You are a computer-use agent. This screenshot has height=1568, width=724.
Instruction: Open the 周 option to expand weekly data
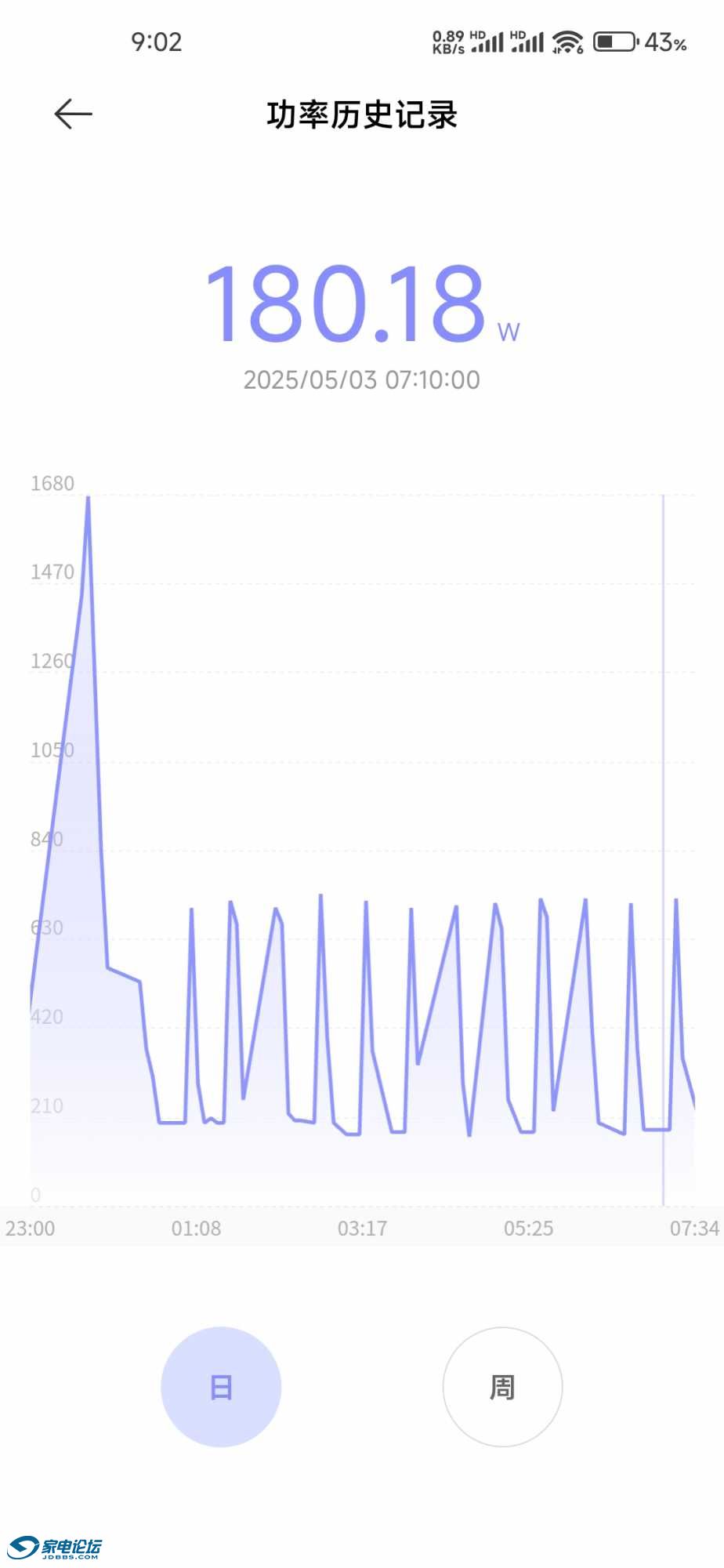503,1387
